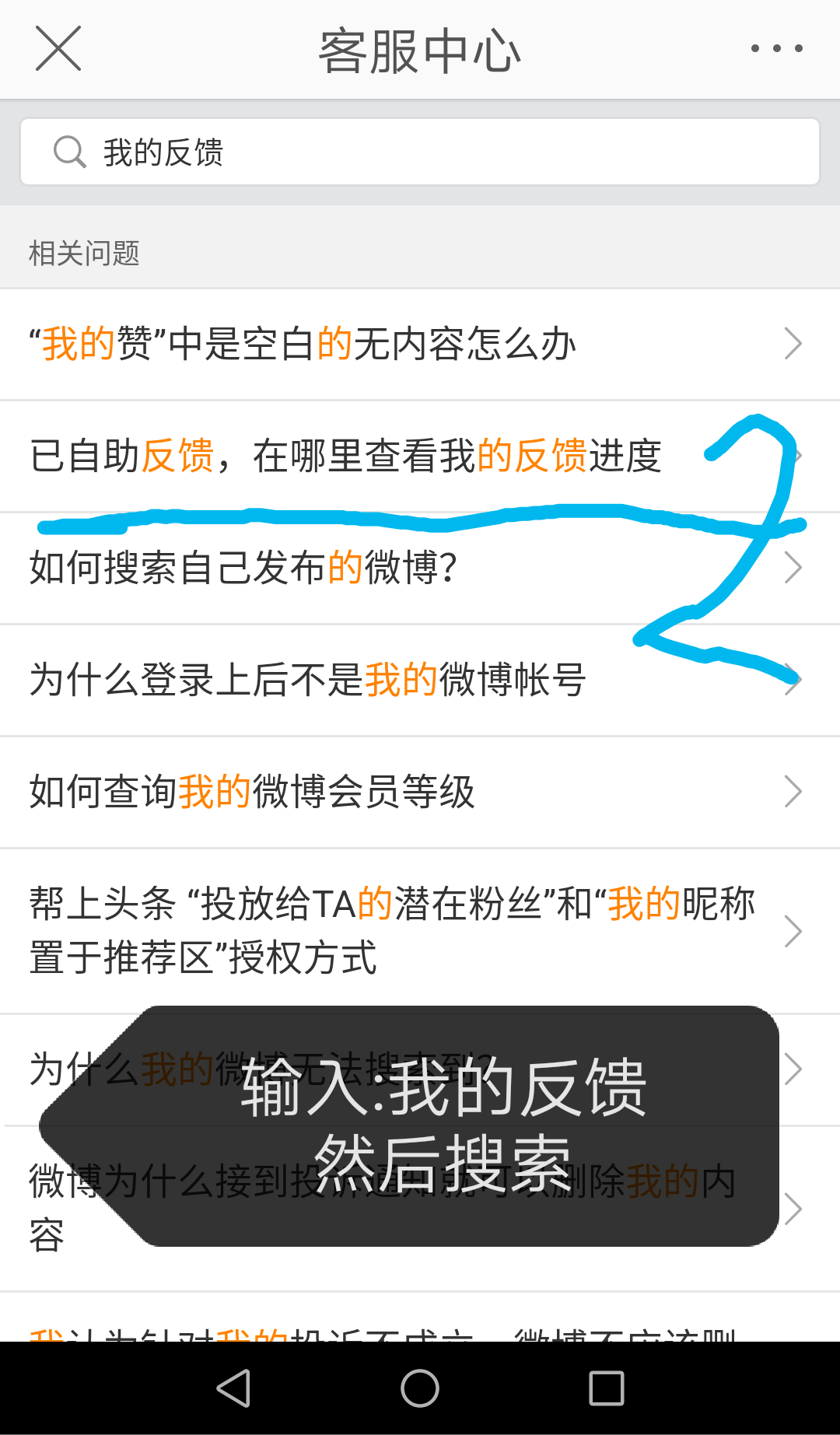Close the 客服中心 page
This screenshot has height=1435, width=840.
tap(58, 48)
